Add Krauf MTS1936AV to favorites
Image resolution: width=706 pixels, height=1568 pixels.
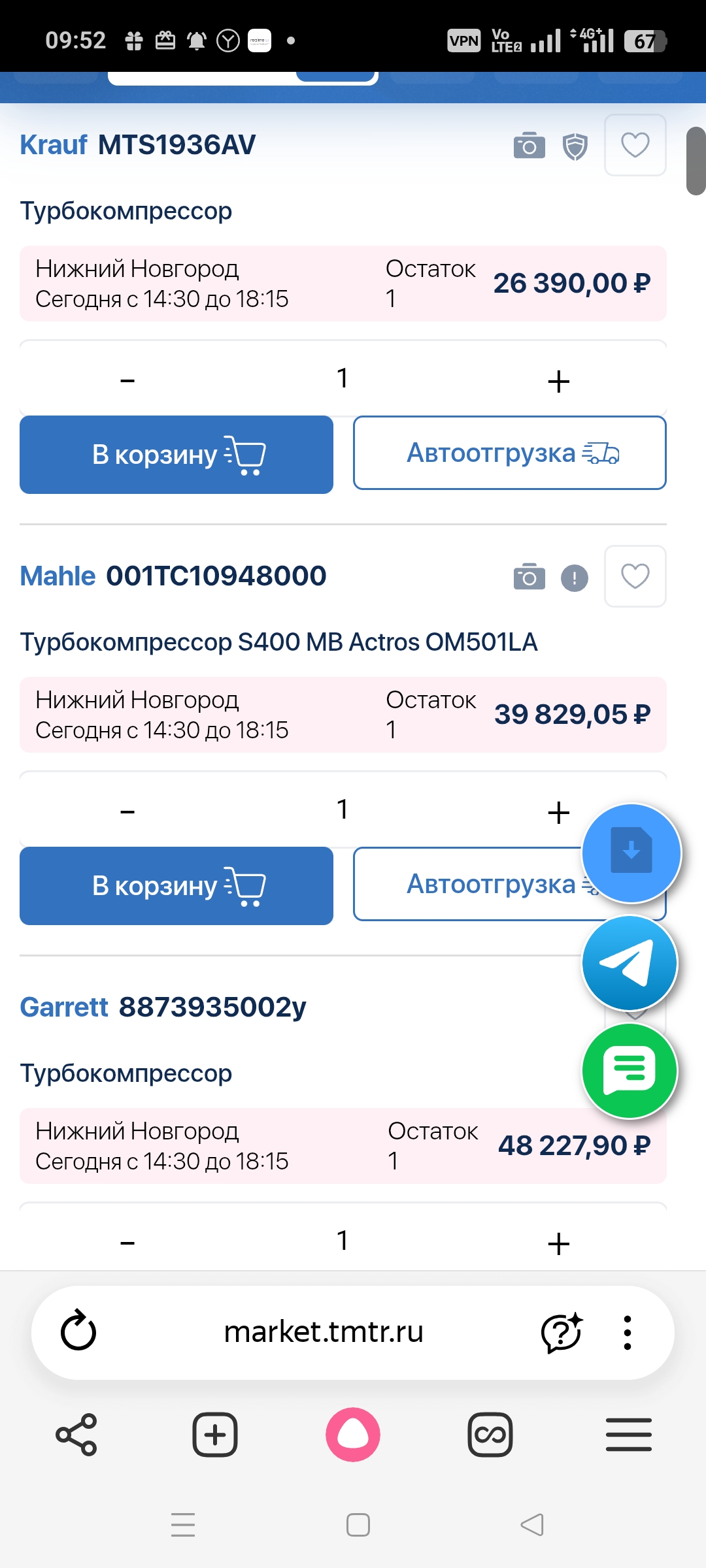click(x=635, y=145)
